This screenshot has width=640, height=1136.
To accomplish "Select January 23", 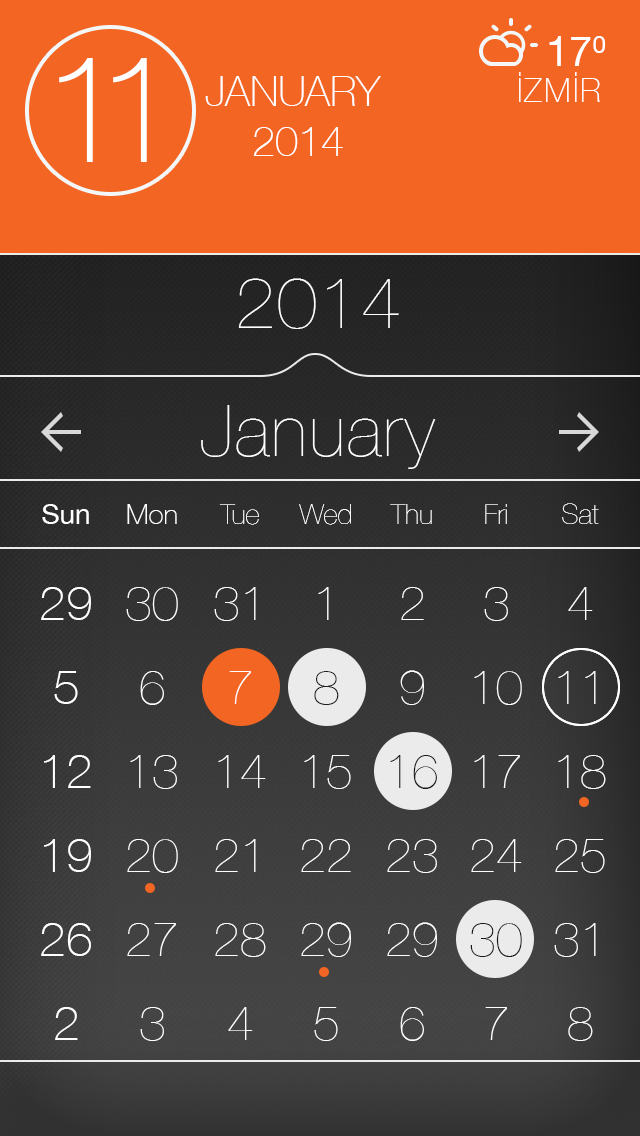I will (412, 856).
